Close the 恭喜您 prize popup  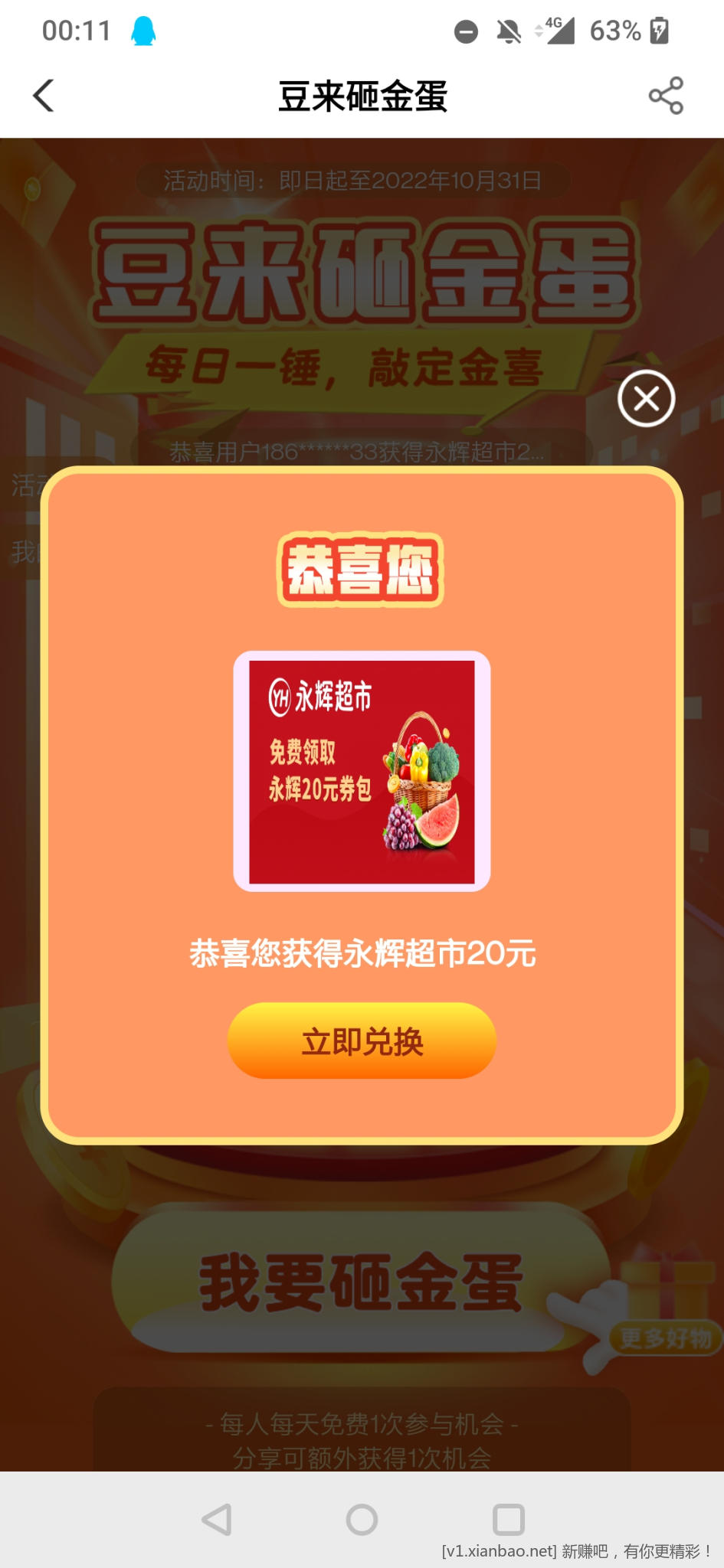[646, 398]
